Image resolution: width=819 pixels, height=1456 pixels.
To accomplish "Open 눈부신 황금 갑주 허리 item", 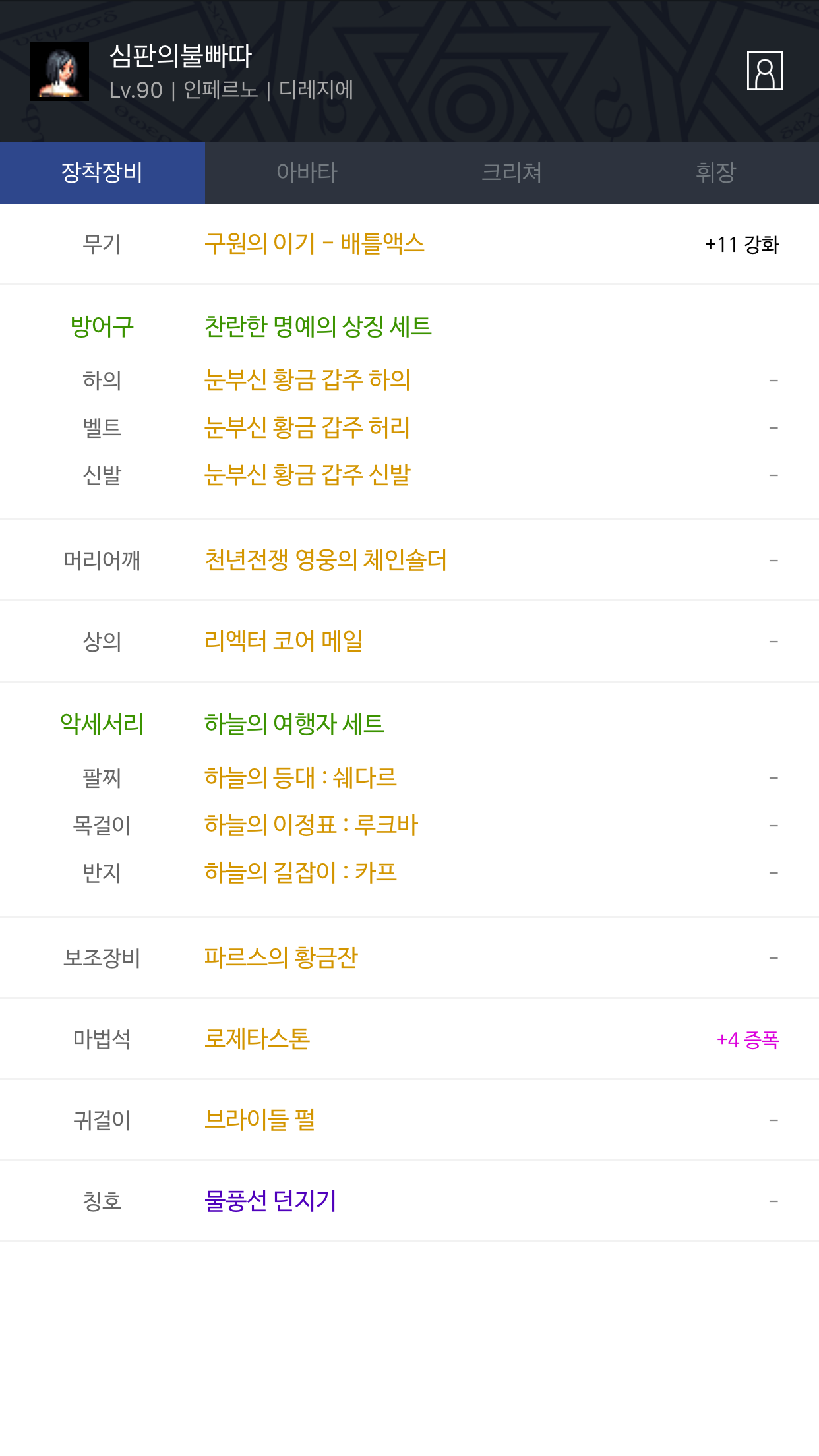I will (307, 427).
